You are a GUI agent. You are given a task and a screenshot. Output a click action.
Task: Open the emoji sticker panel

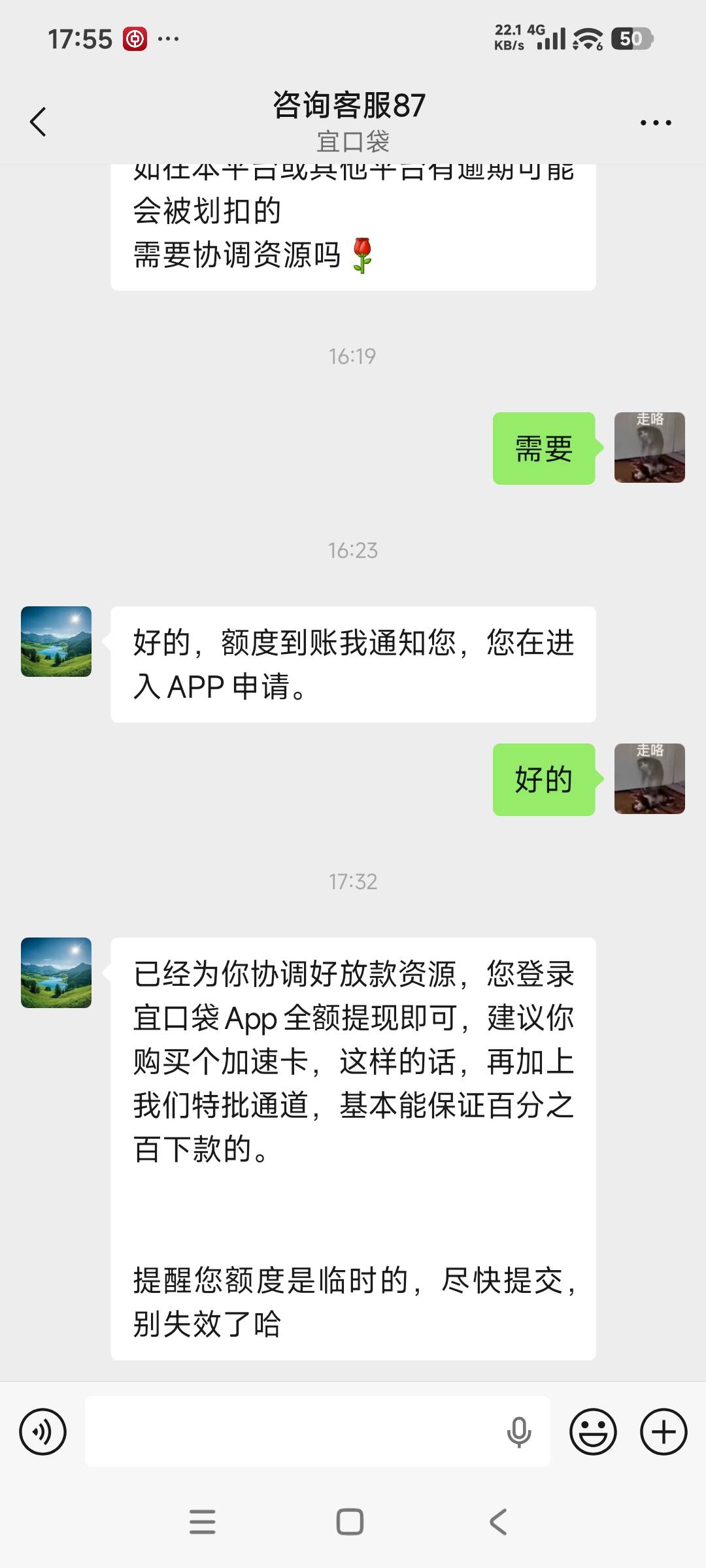(x=593, y=1432)
